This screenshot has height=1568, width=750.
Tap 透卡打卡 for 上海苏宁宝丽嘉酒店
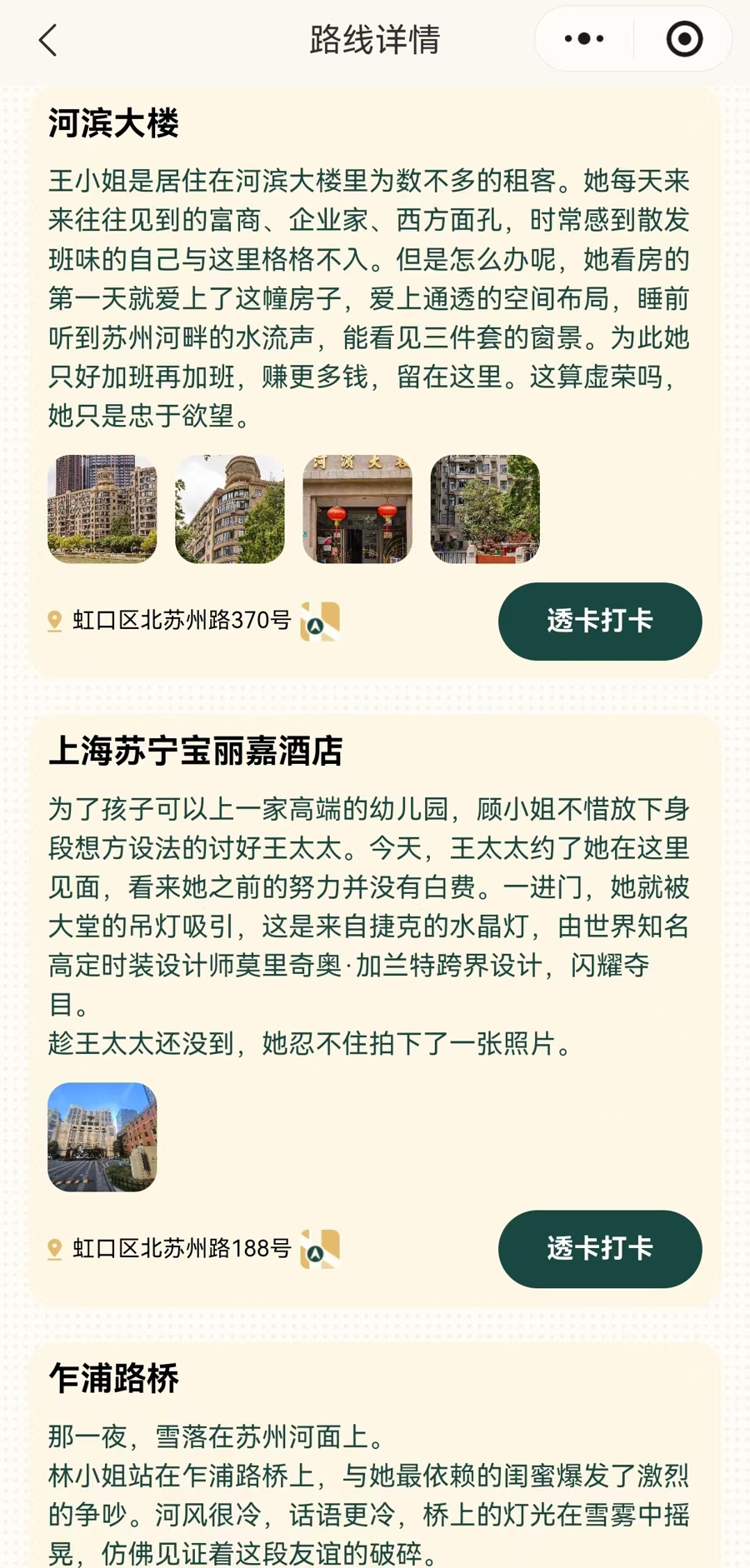[600, 1248]
